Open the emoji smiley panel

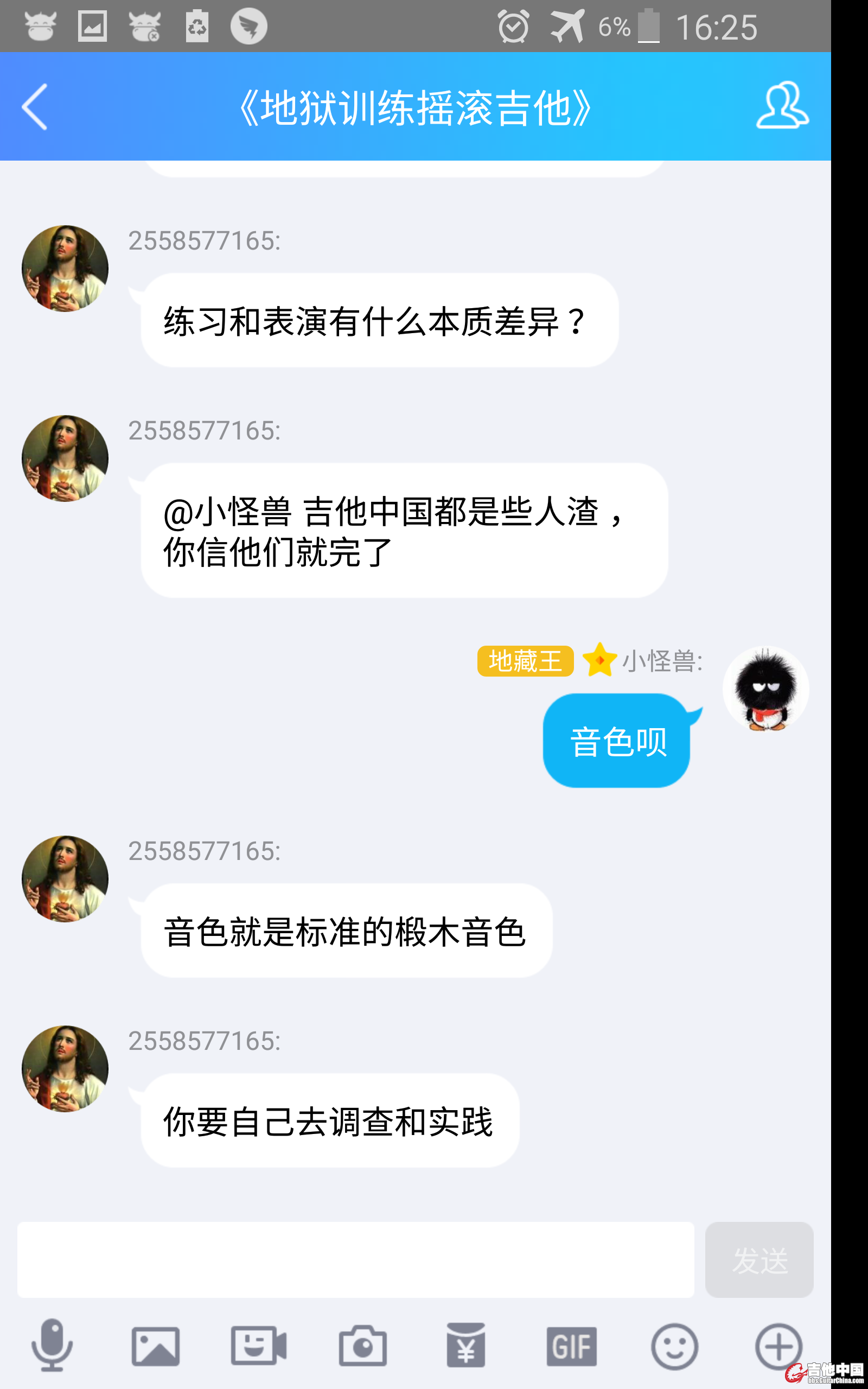[x=674, y=1346]
